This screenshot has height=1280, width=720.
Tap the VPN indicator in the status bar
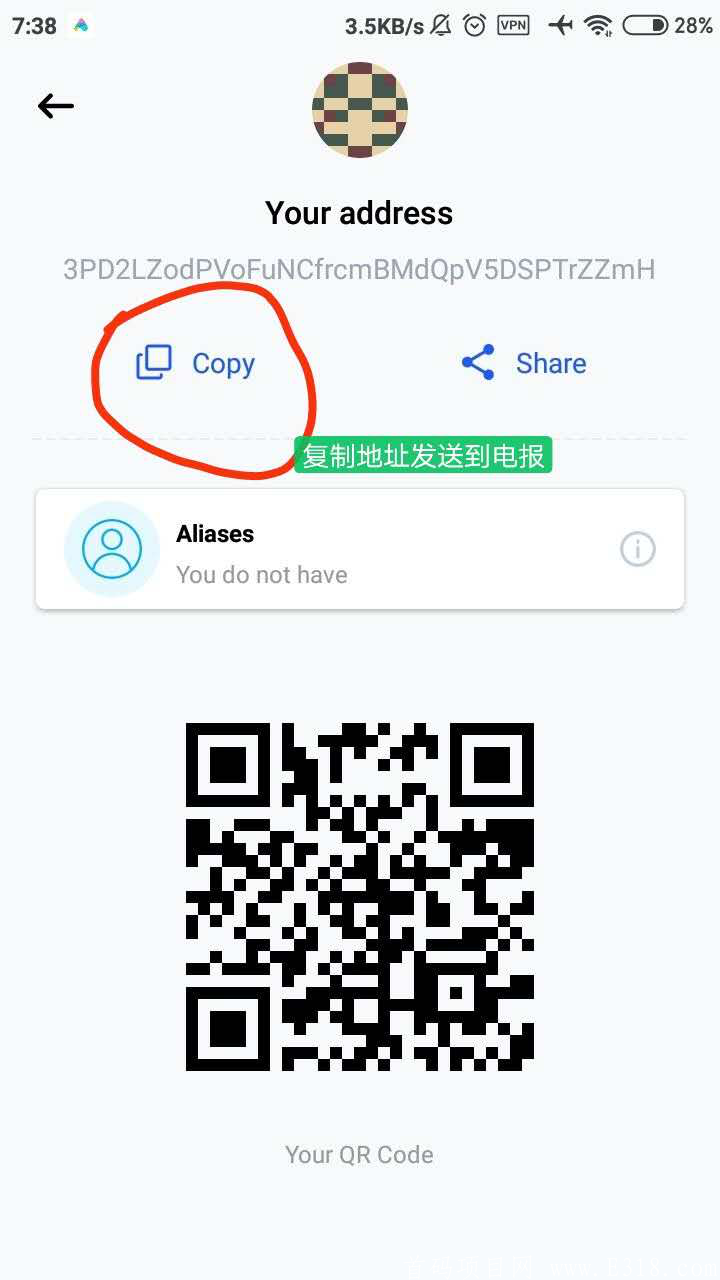tap(515, 25)
